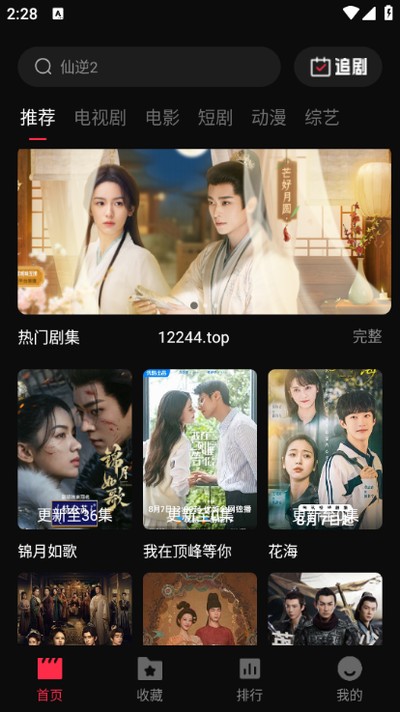Select the 推荐 tab
Viewport: 400px width, 712px height.
click(x=38, y=118)
